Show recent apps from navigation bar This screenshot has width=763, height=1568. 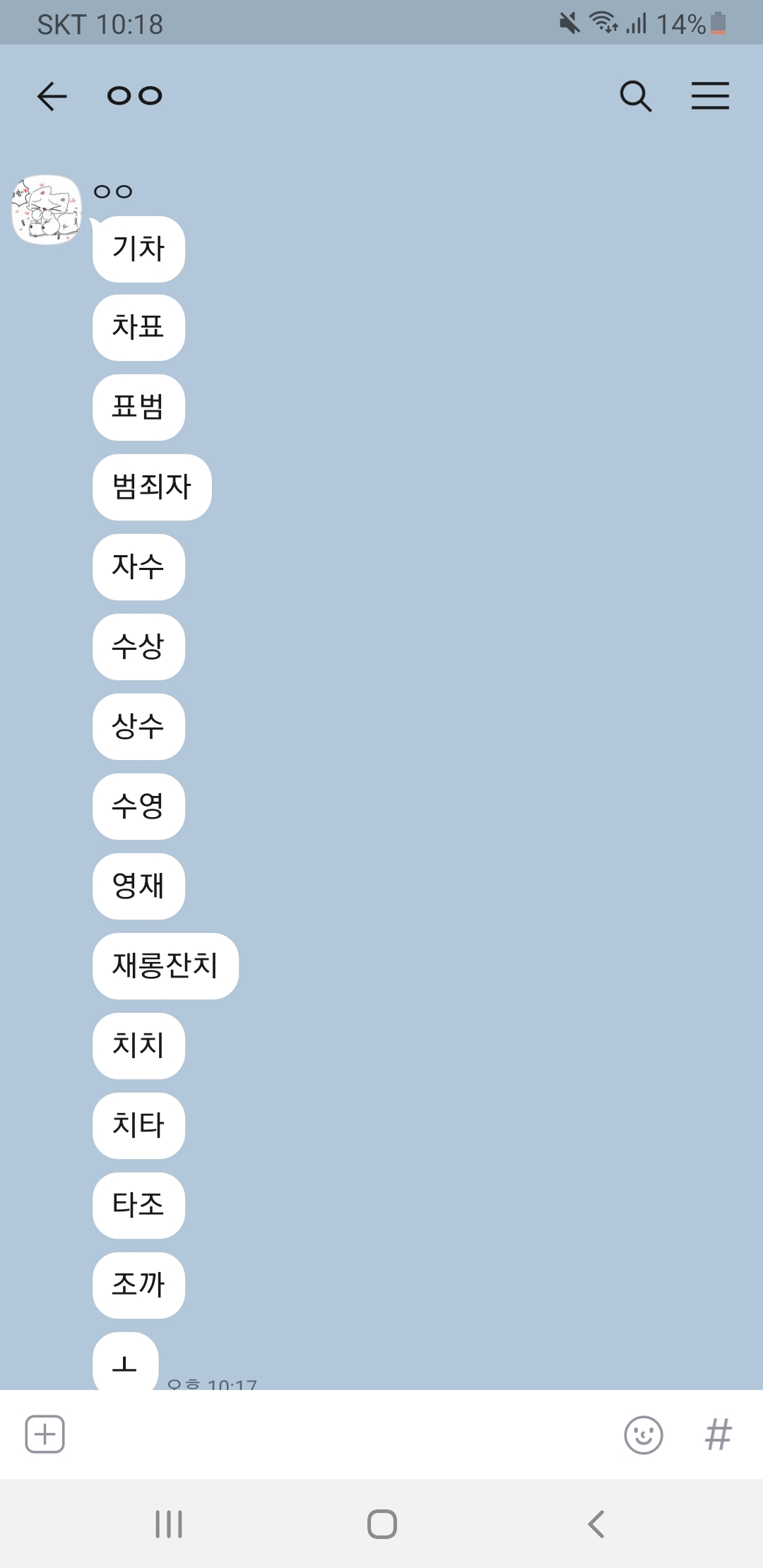click(169, 1524)
